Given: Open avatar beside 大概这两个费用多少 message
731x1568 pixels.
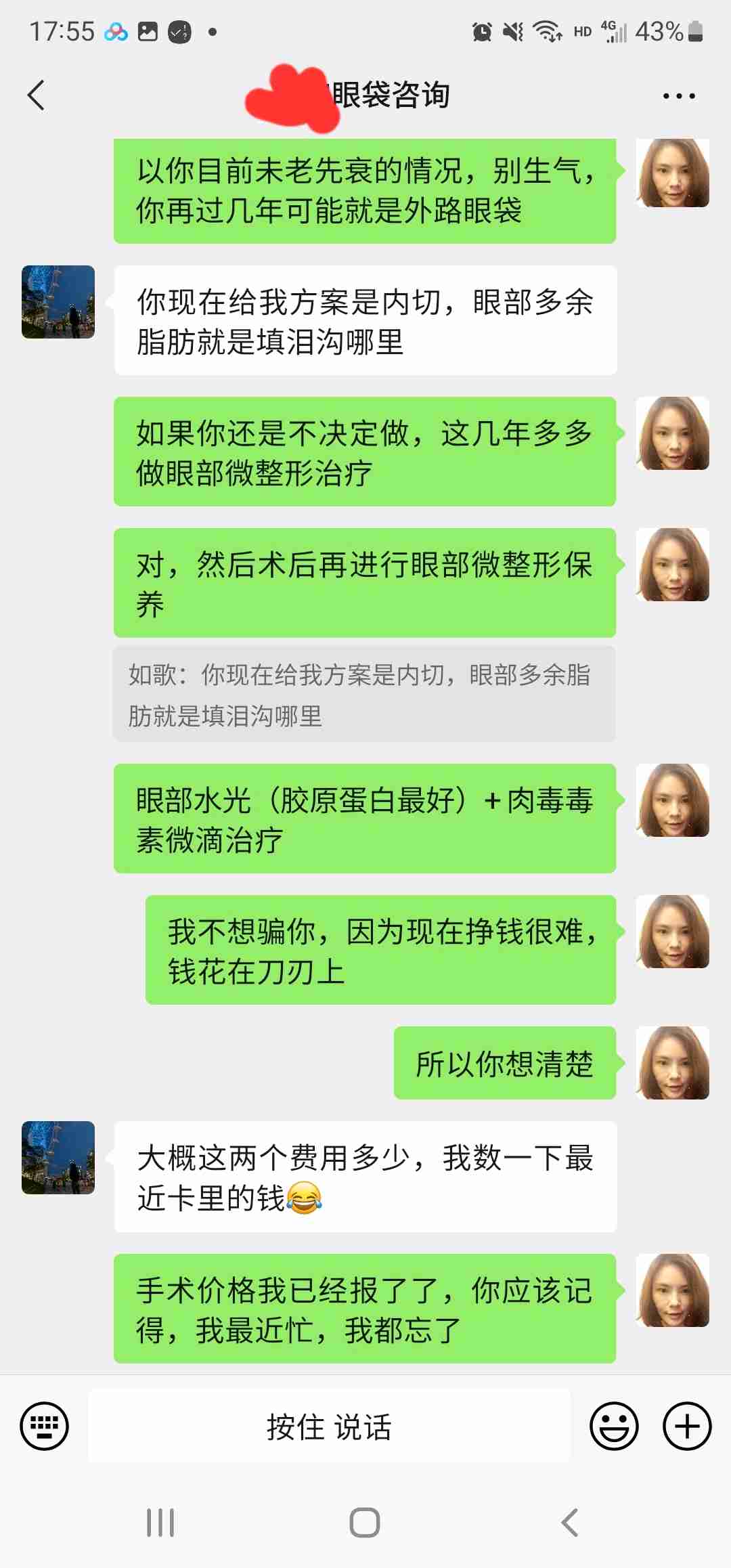Looking at the screenshot, I should 58,1158.
